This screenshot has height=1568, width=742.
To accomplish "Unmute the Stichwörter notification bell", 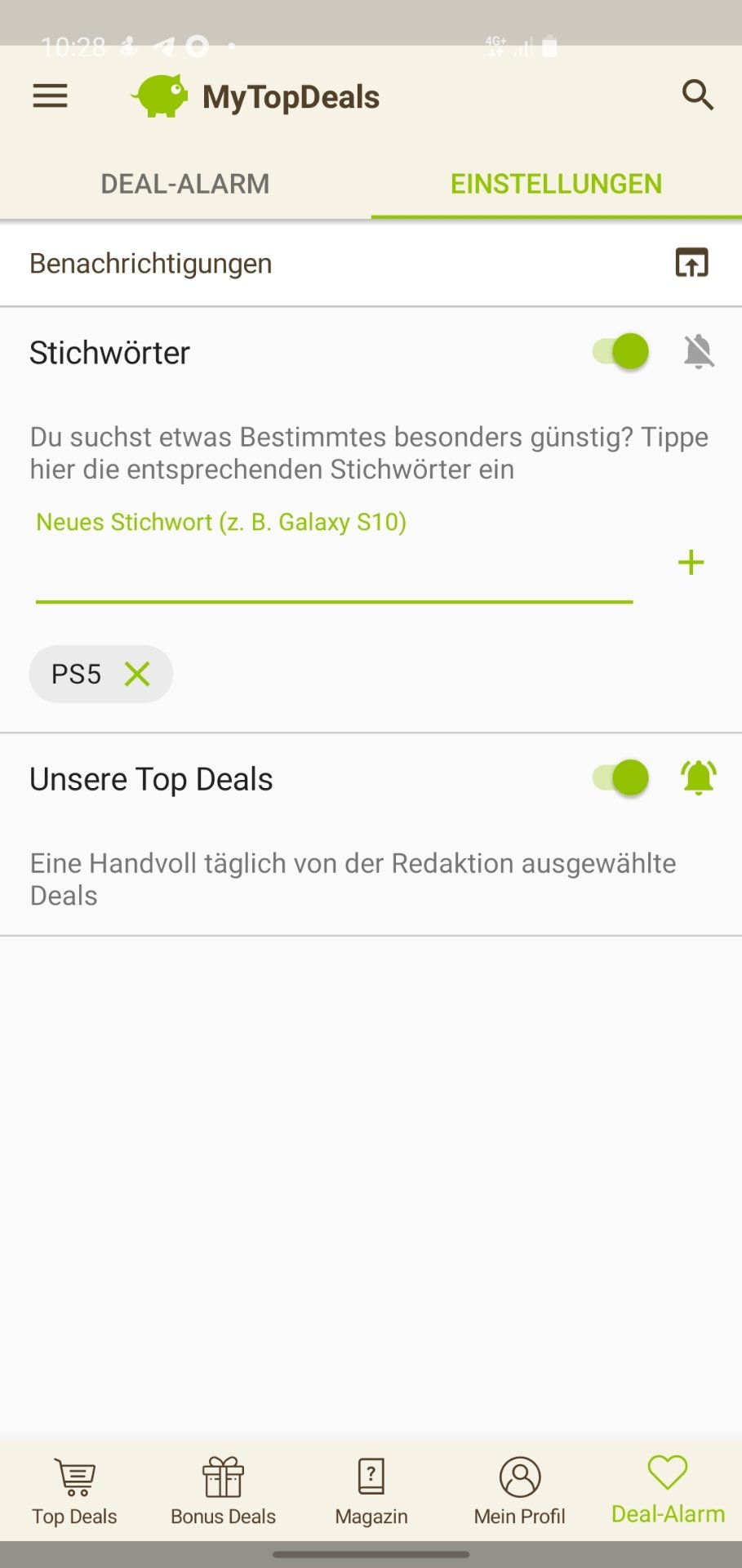I will (699, 352).
